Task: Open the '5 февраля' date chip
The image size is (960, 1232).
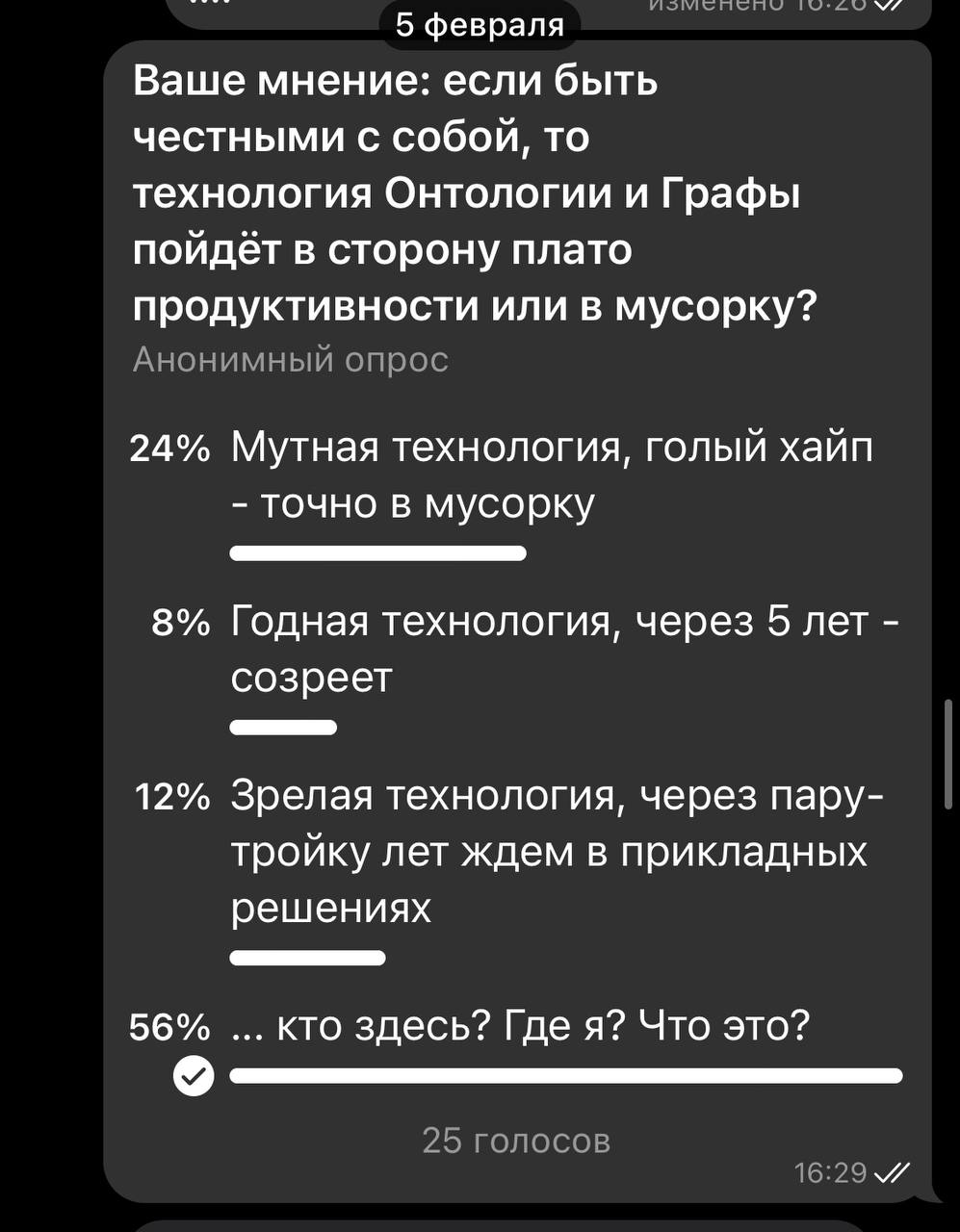Action: 479,26
